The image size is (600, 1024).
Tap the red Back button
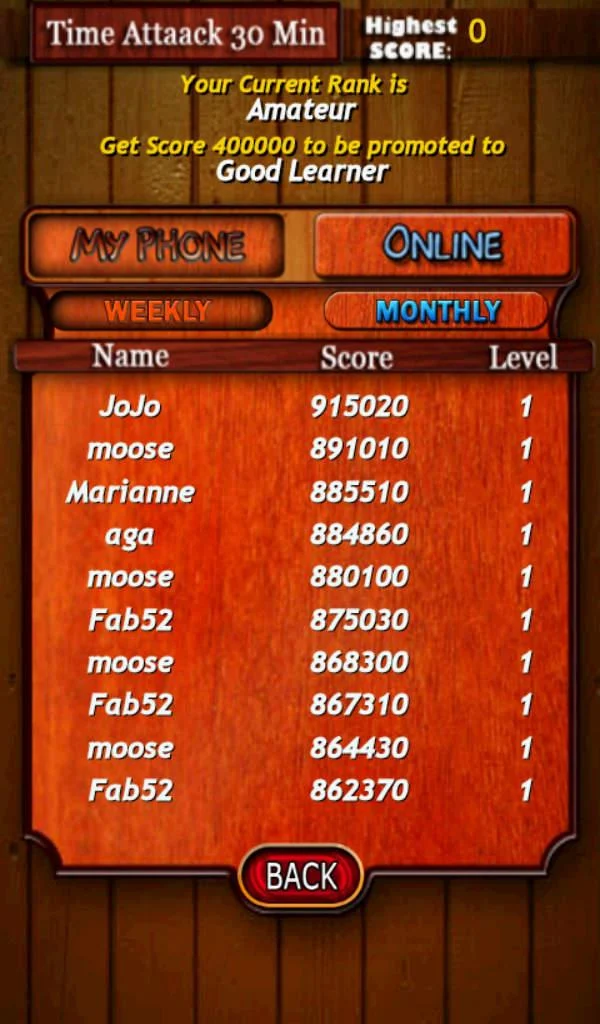pyautogui.click(x=301, y=876)
